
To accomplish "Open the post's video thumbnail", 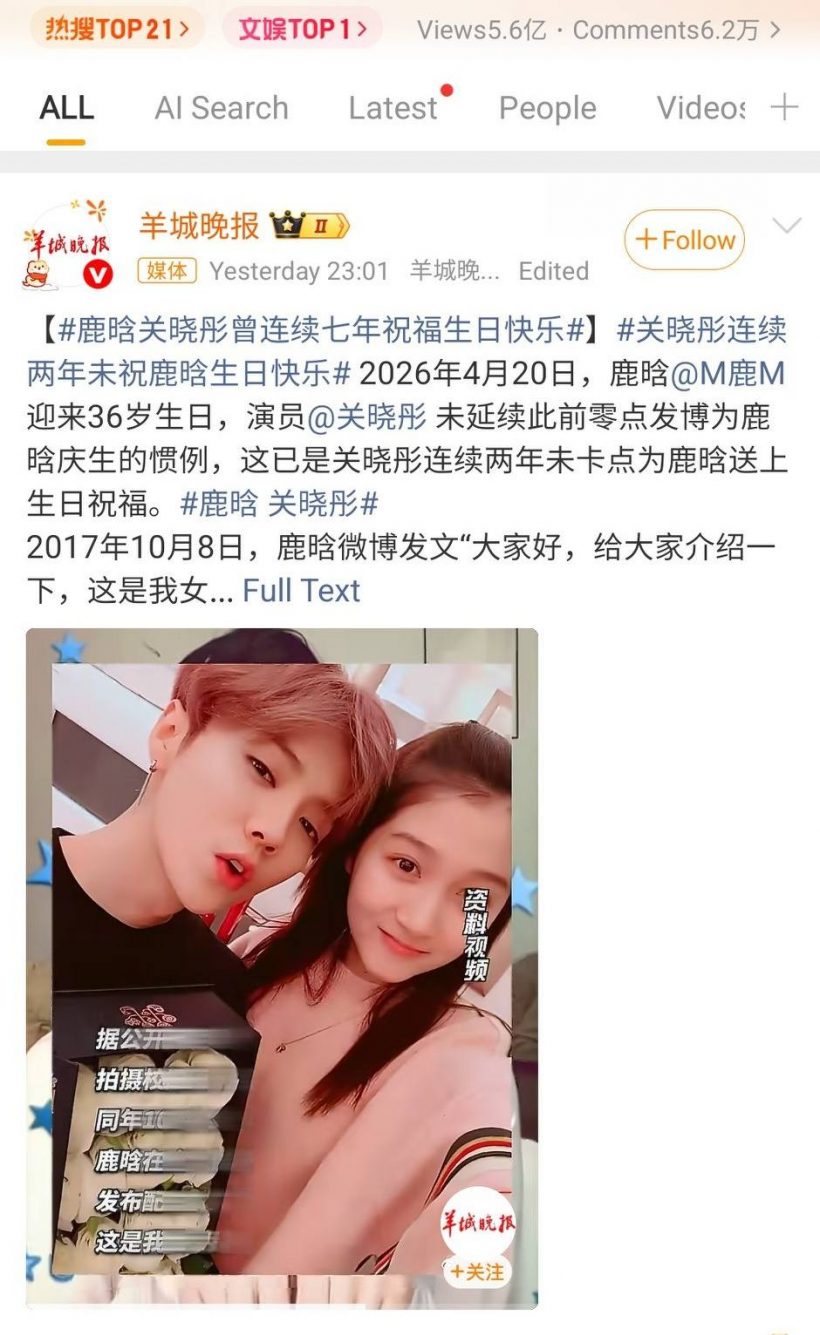I will pos(282,967).
